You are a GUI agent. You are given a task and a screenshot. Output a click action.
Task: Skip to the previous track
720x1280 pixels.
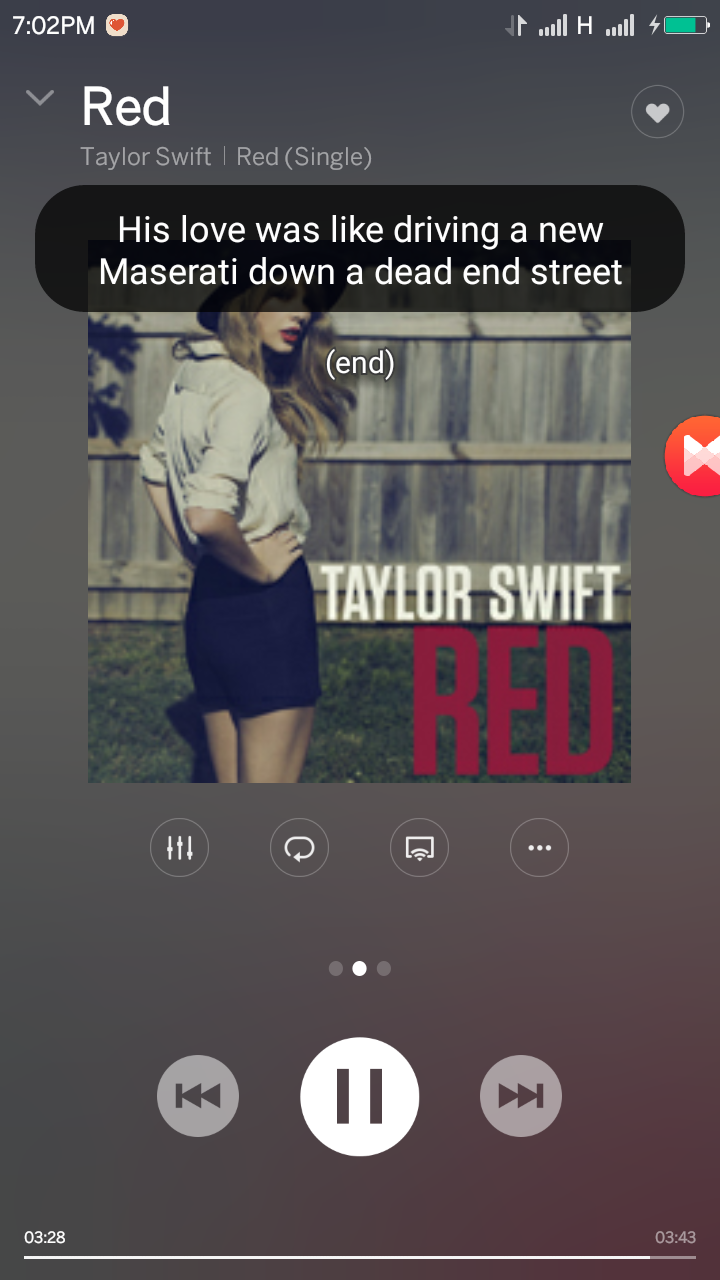198,1096
